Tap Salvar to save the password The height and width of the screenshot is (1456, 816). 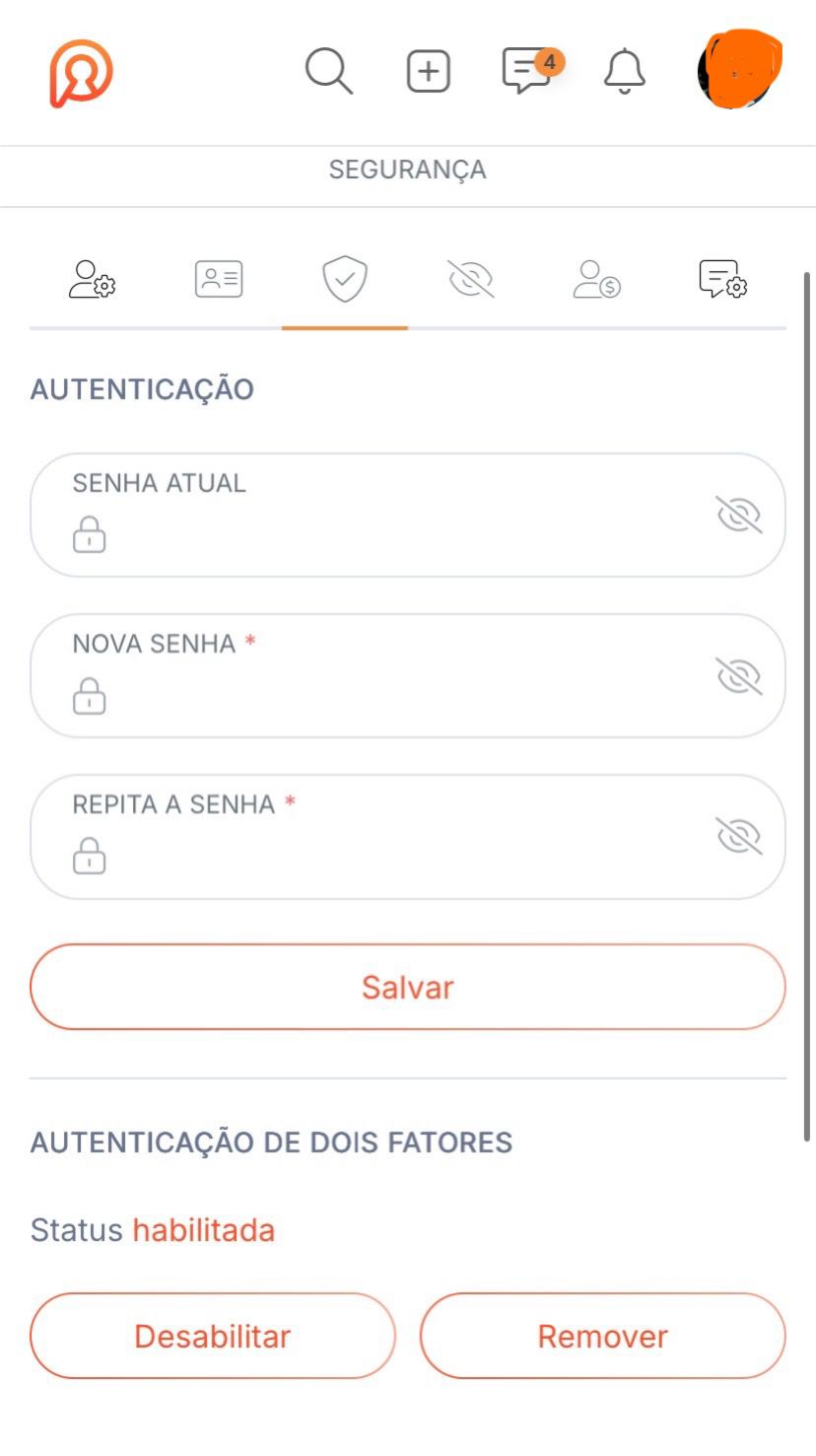408,987
